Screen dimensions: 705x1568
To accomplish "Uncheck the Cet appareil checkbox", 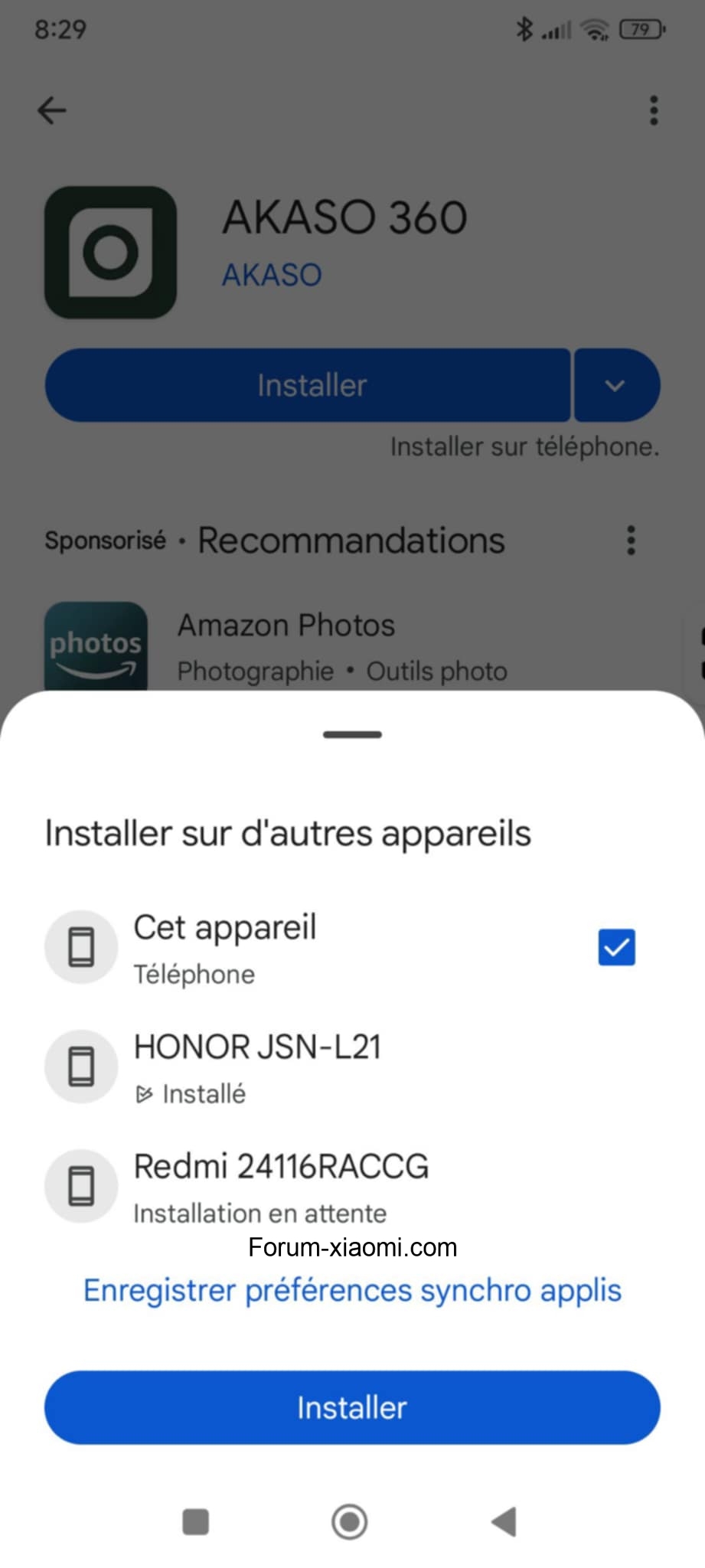I will click(x=616, y=947).
